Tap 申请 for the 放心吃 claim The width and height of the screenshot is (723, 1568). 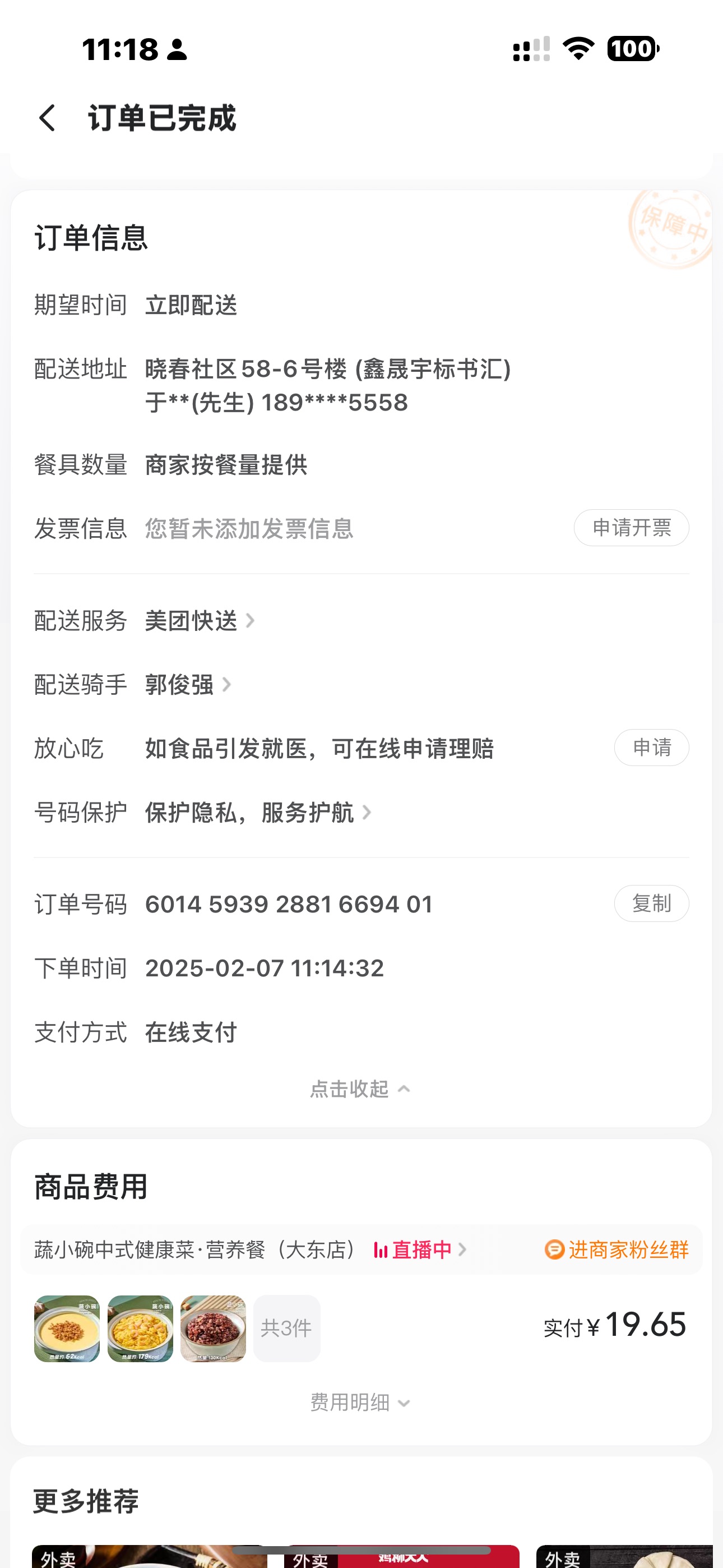point(651,748)
